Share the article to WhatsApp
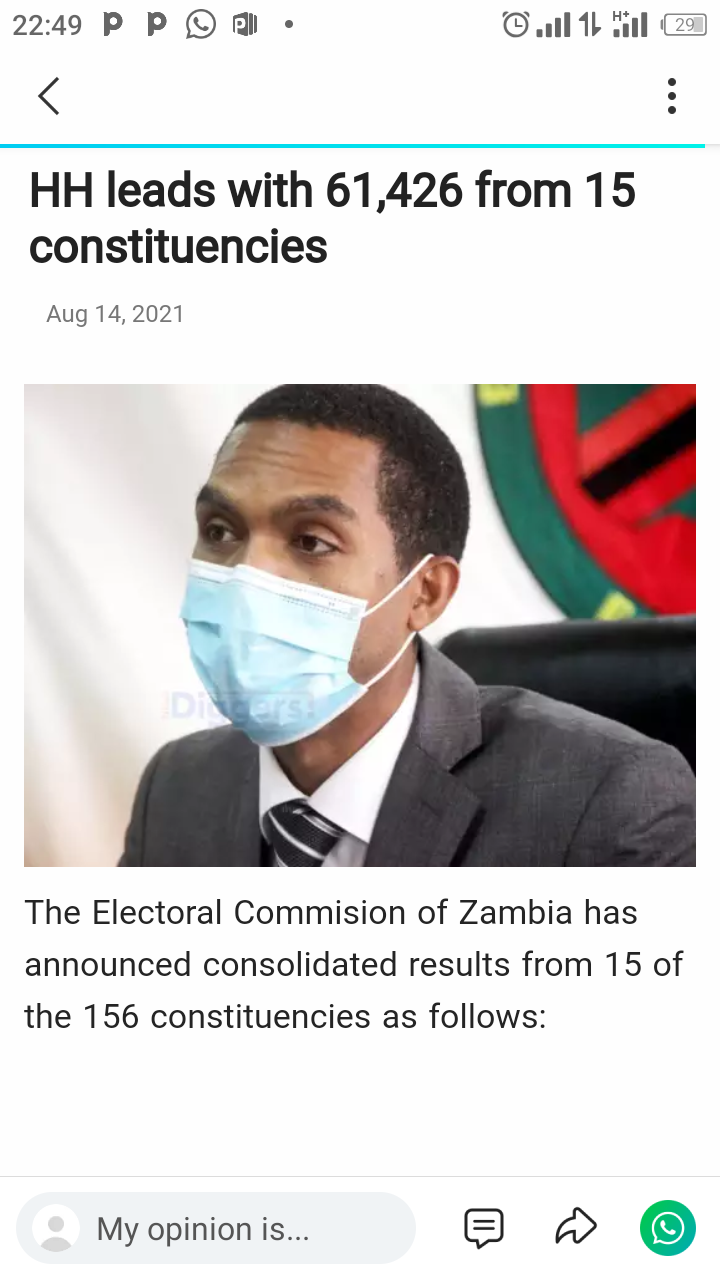Image resolution: width=720 pixels, height=1280 pixels. 667,1228
